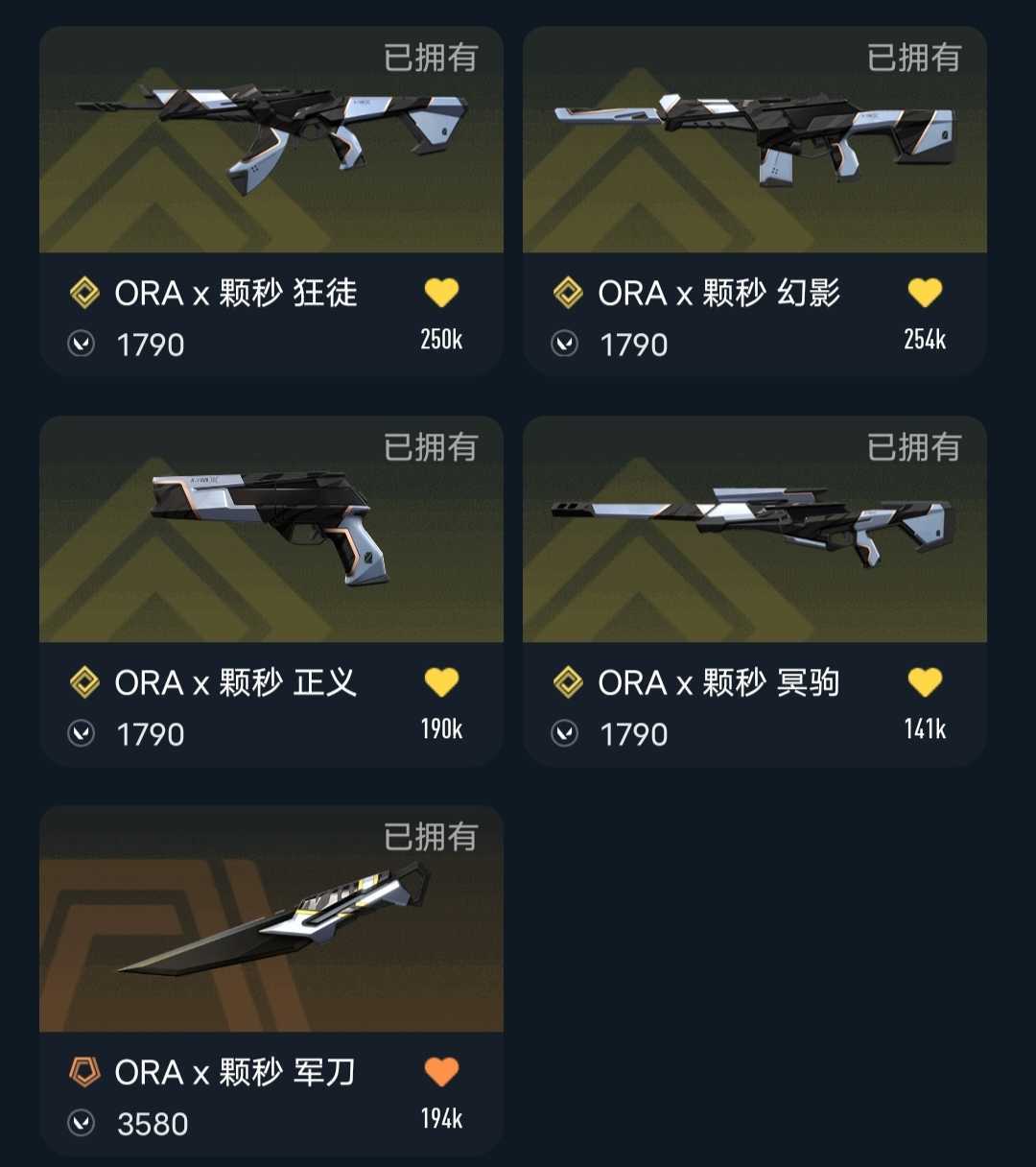Screen dimensions: 1036x1167
Task: Toggle the favorite heart on ORA x 颗秒 狂徒
Action: 441,292
